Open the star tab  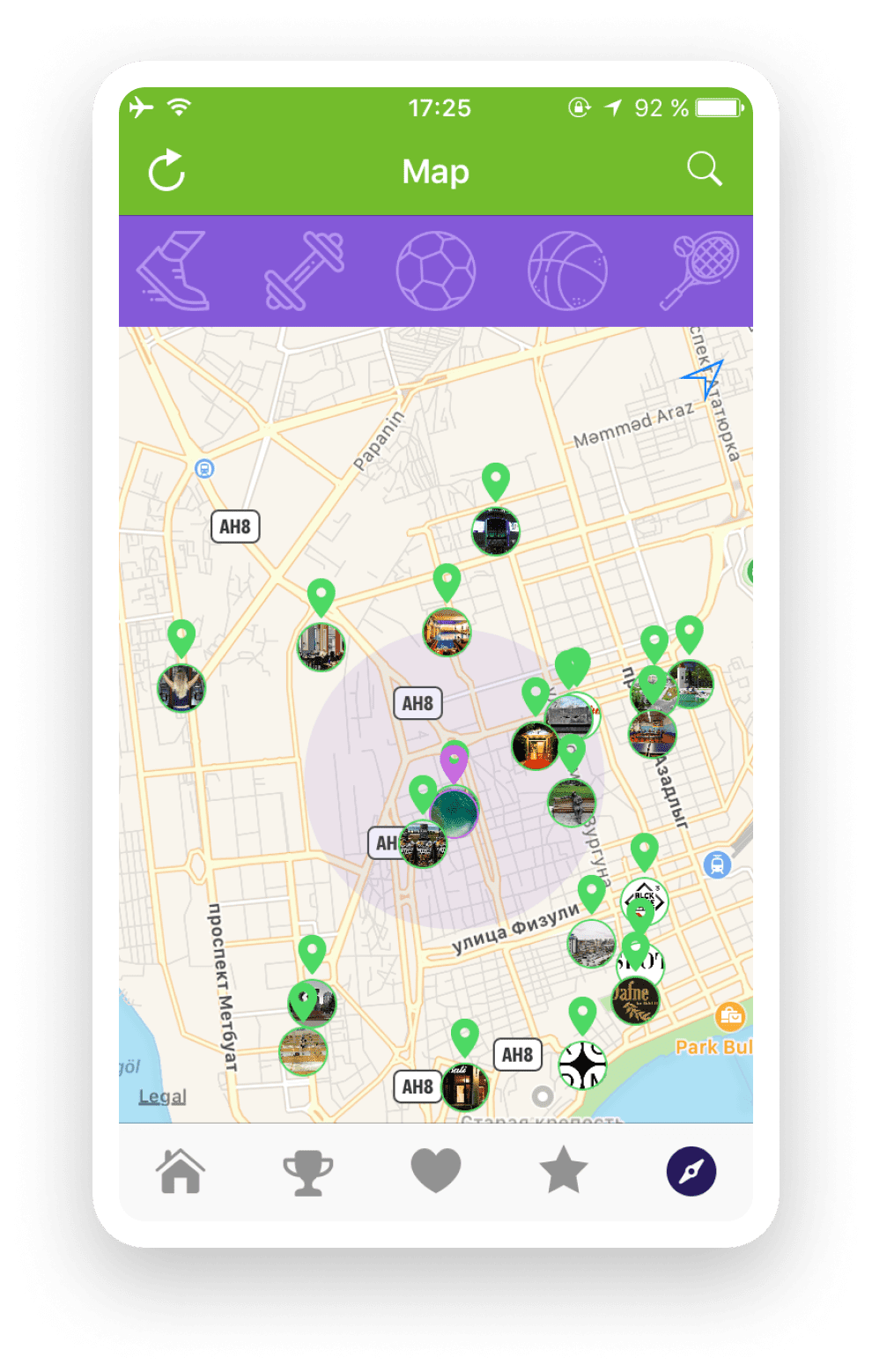(x=564, y=1172)
